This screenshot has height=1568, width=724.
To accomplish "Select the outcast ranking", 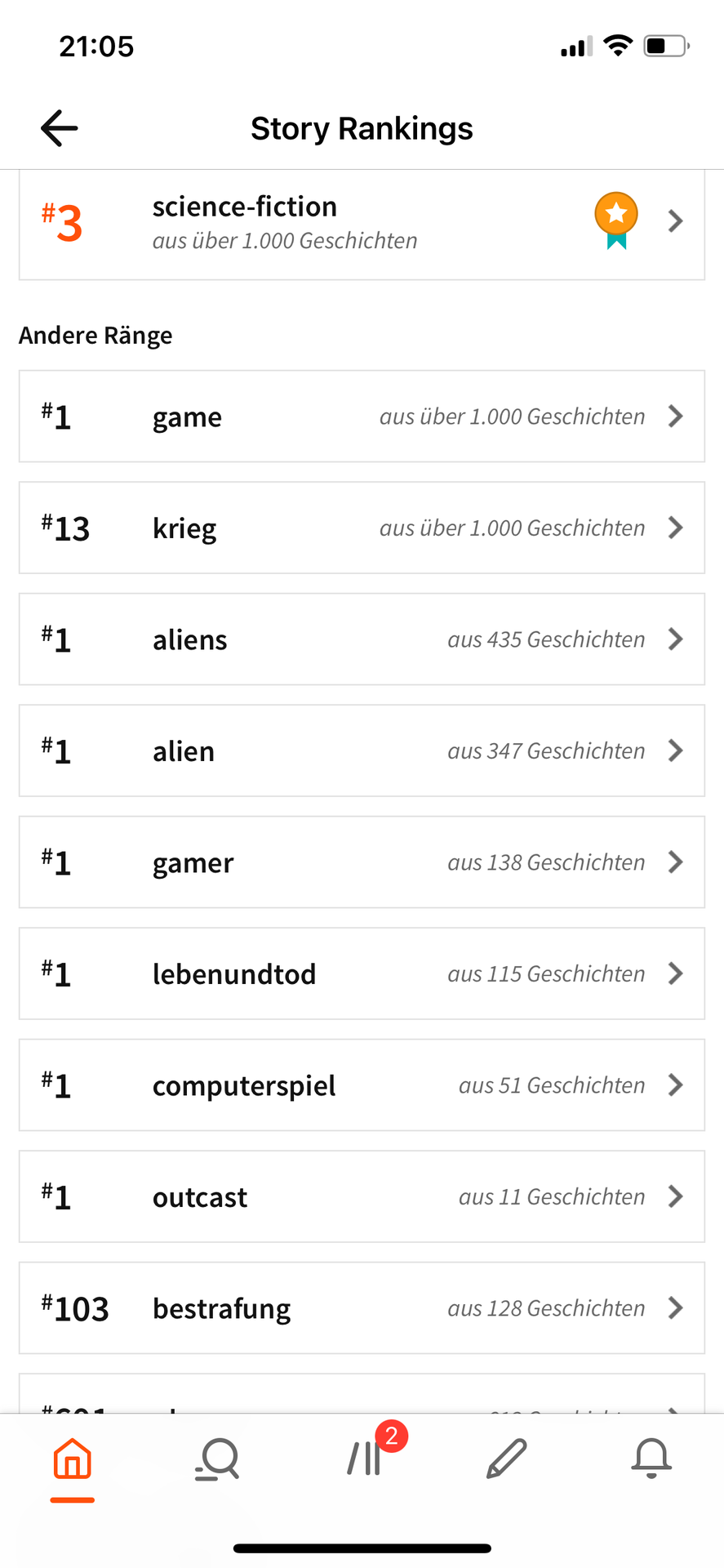I will [x=362, y=1196].
